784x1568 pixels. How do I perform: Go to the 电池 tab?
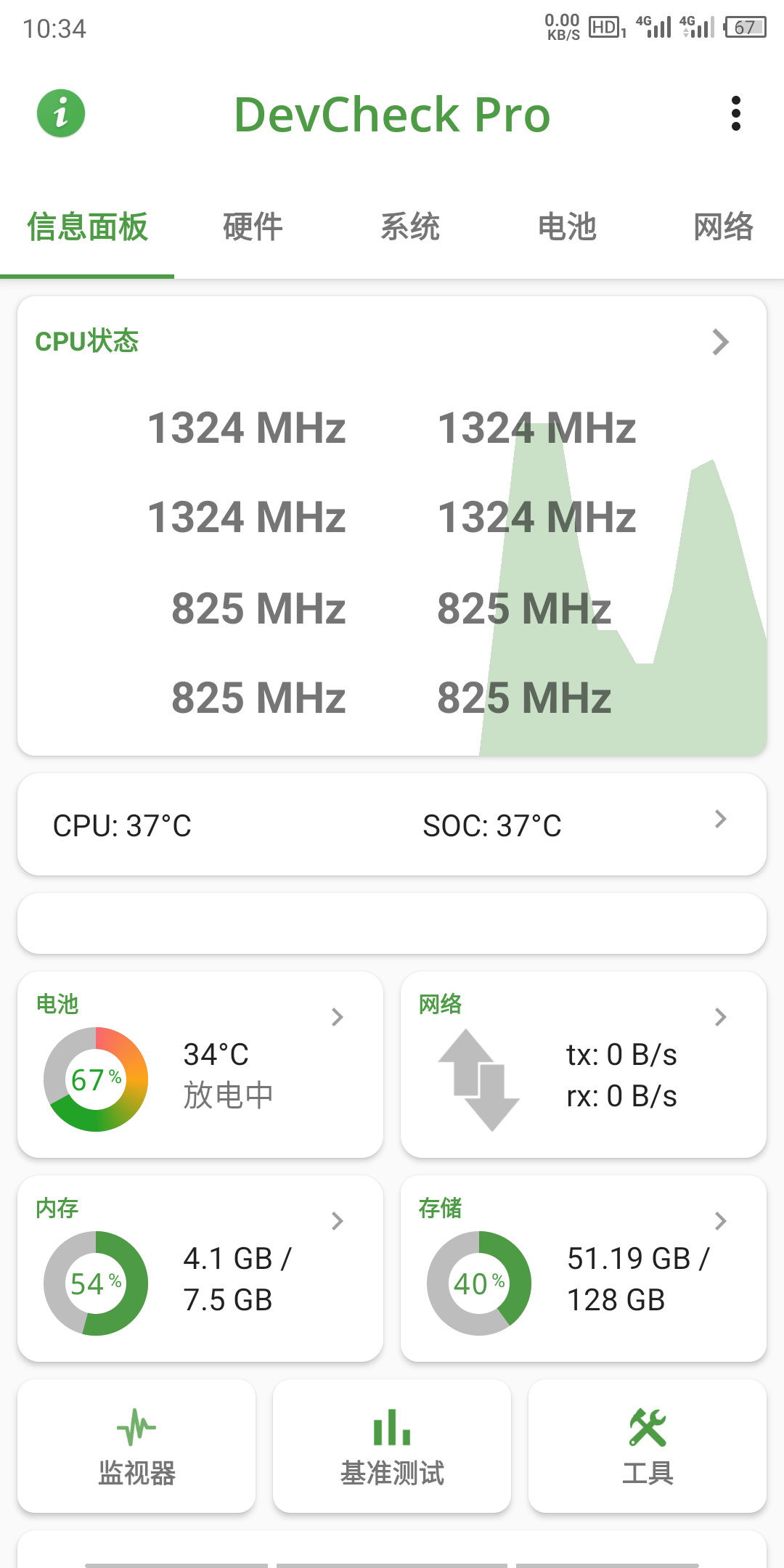pos(567,227)
